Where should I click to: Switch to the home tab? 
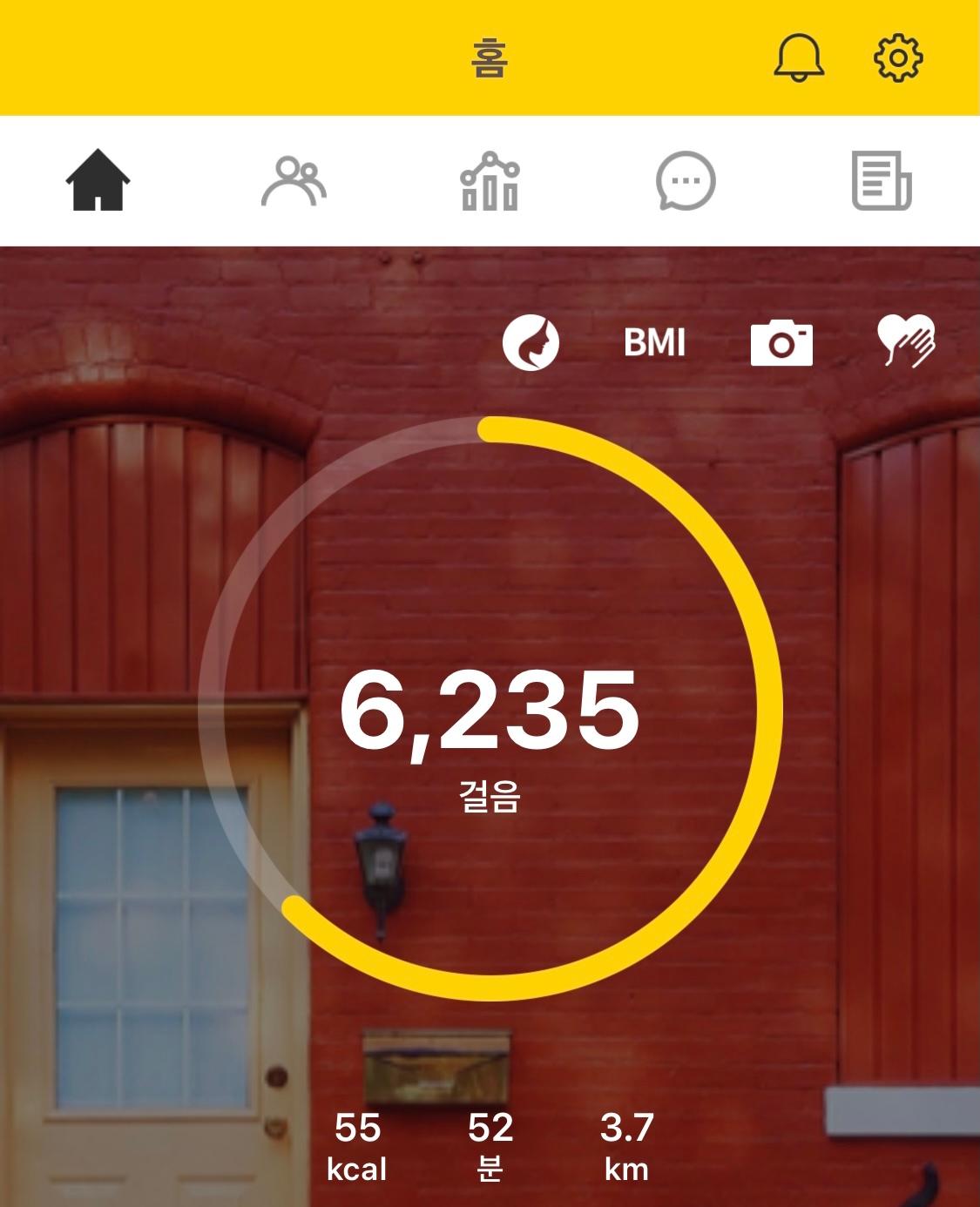(x=98, y=180)
